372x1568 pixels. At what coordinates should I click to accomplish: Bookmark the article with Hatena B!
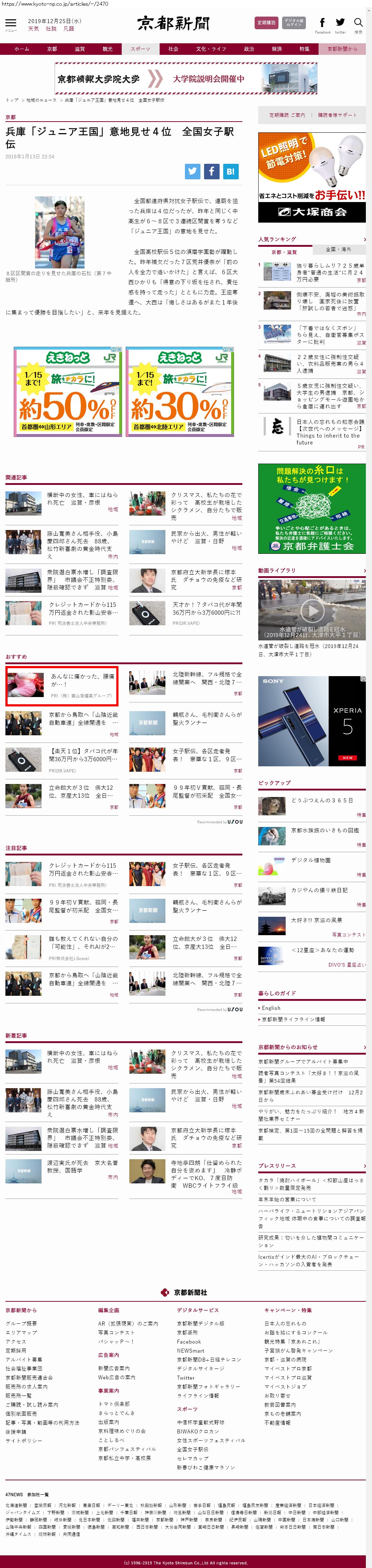230,171
